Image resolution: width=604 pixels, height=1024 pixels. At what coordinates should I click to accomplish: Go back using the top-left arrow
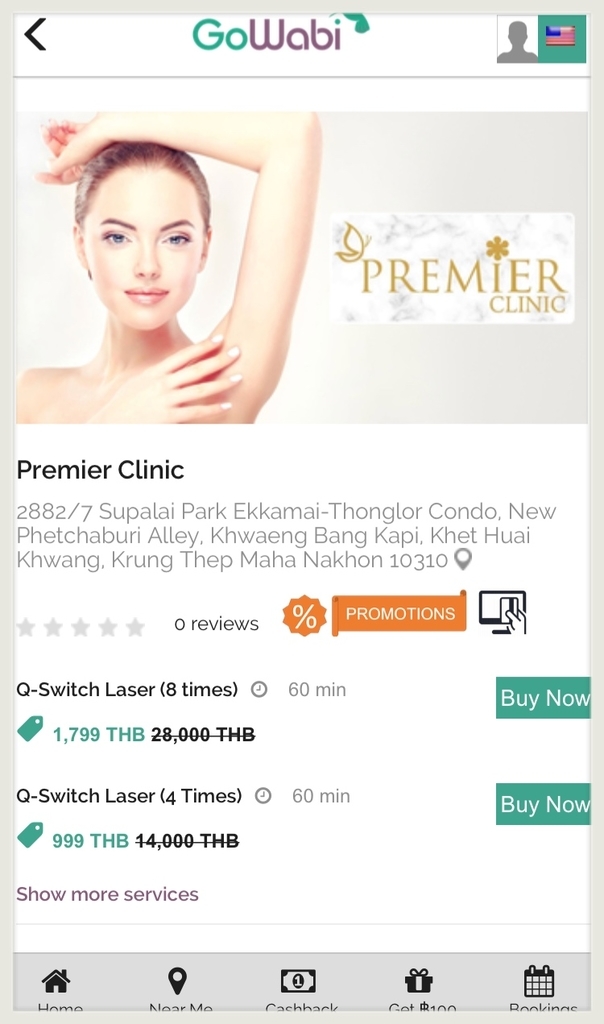click(36, 36)
